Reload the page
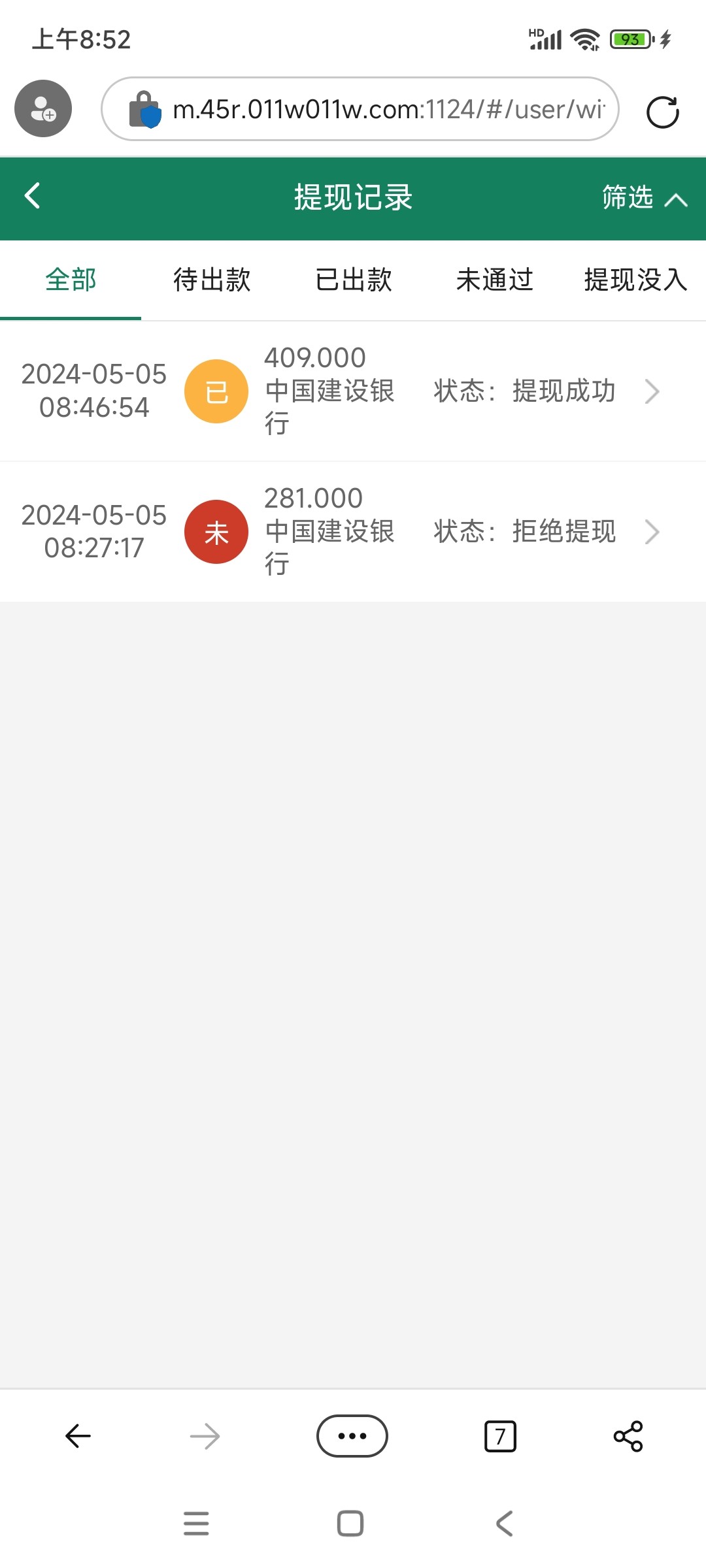The image size is (706, 1568). point(662,112)
